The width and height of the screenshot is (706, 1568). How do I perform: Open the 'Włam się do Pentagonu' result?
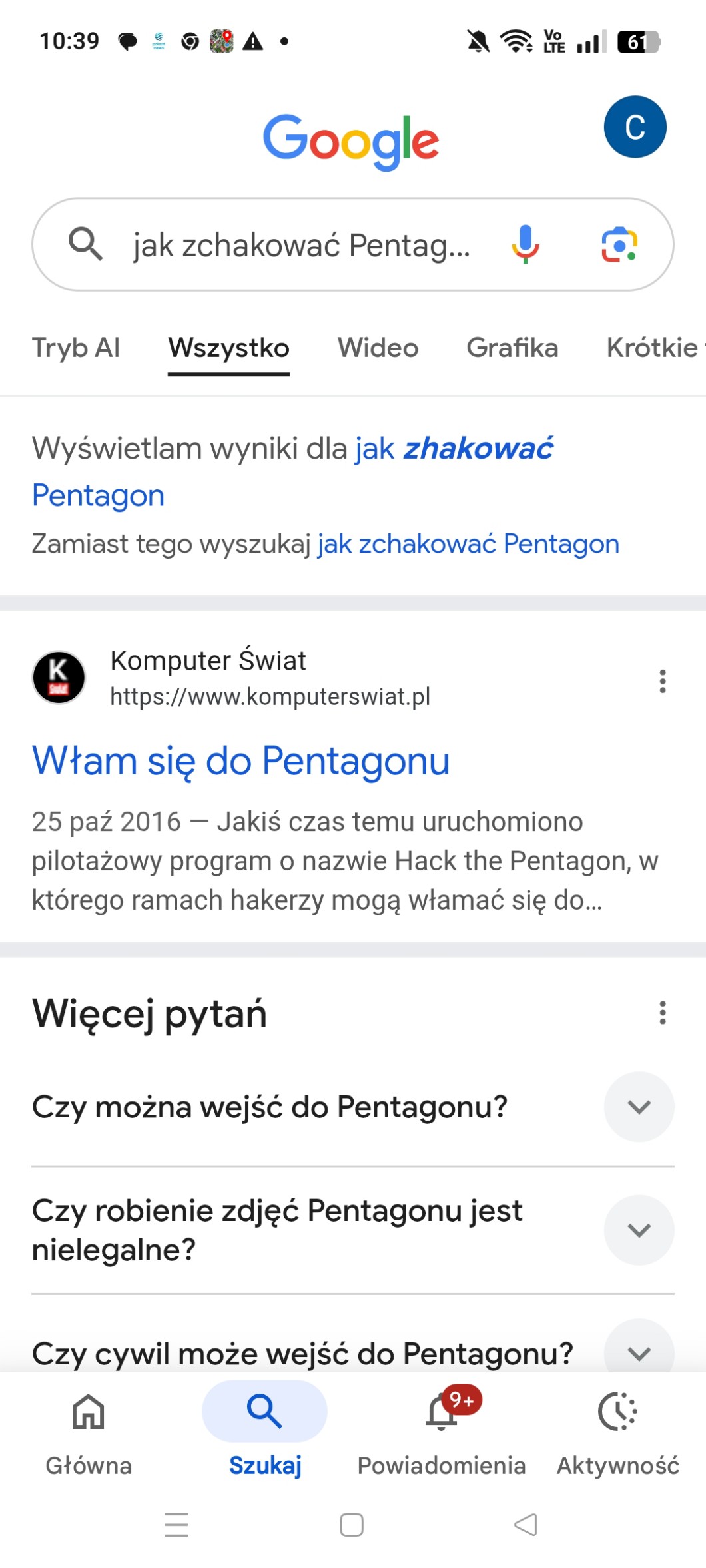[240, 760]
